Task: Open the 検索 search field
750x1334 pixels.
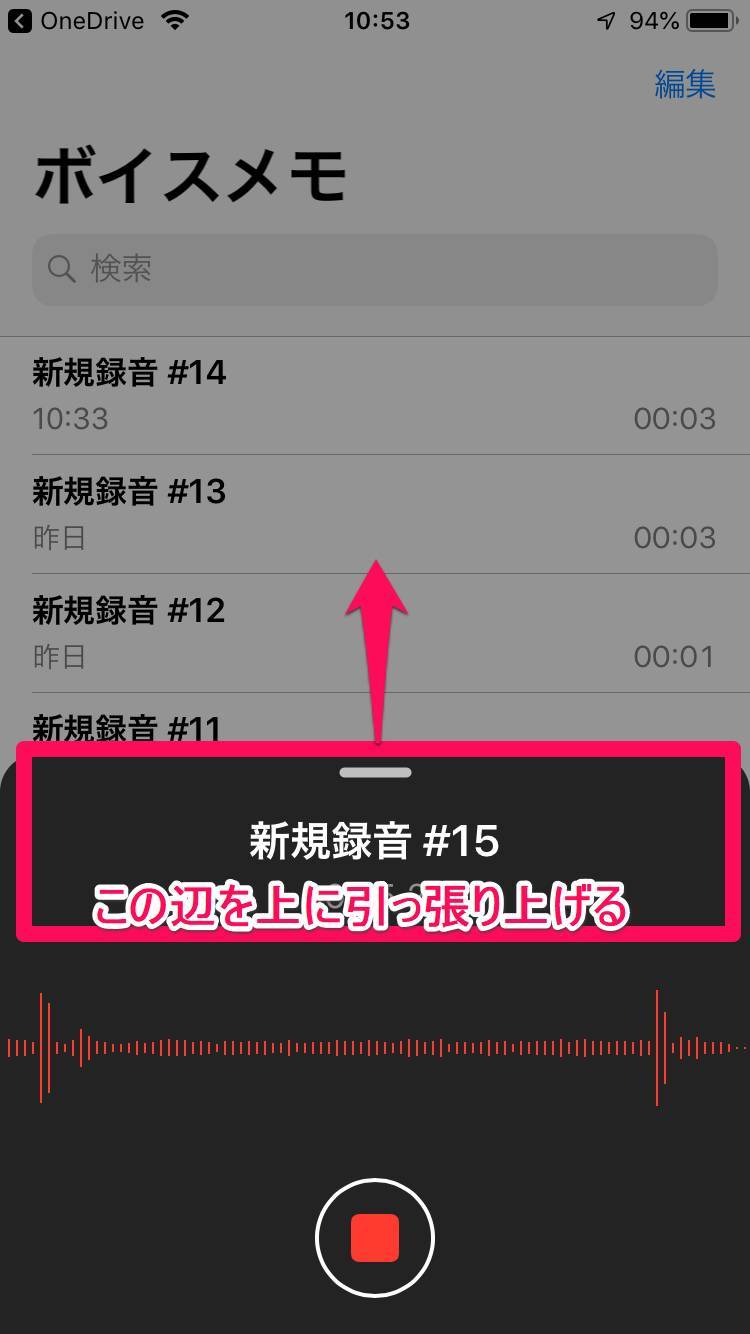Action: coord(375,269)
